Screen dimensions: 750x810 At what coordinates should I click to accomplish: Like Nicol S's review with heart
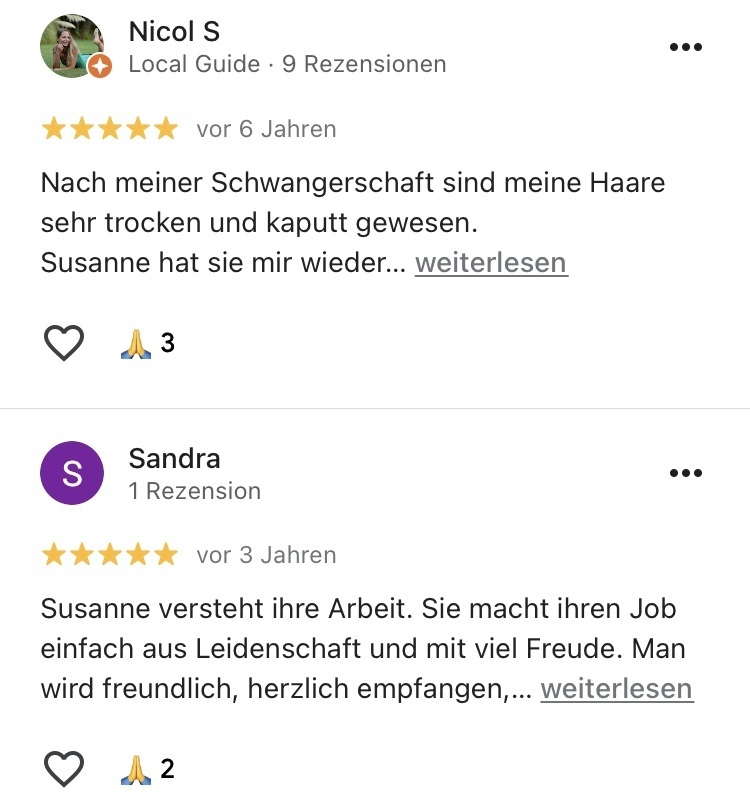[x=65, y=343]
